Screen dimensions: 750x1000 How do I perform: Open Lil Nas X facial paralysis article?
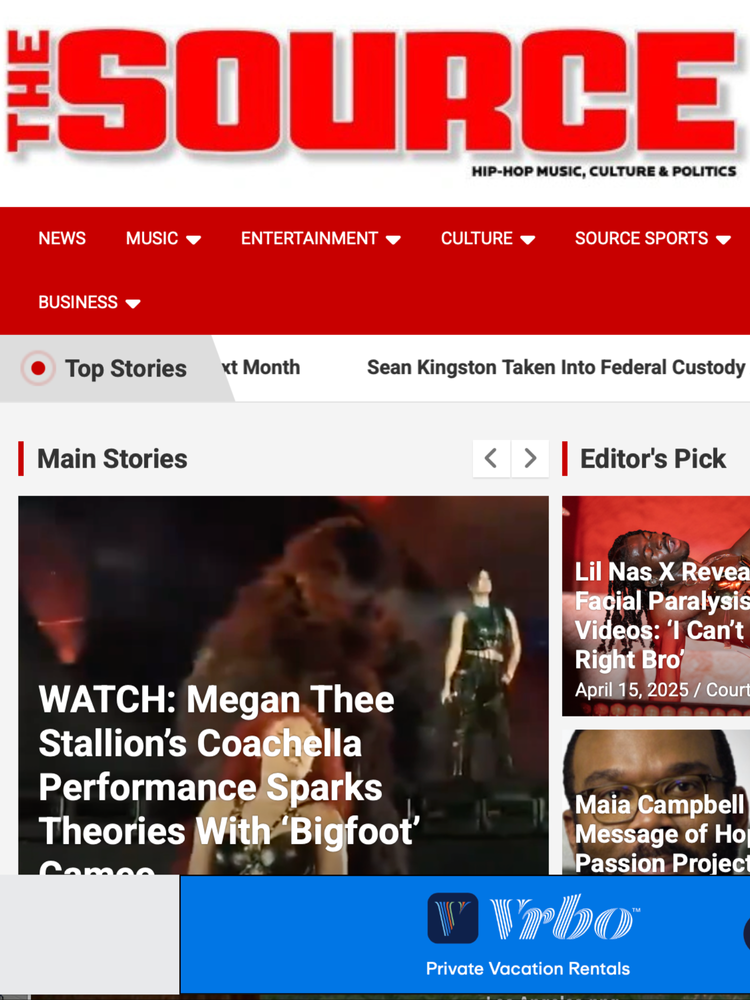pyautogui.click(x=660, y=616)
